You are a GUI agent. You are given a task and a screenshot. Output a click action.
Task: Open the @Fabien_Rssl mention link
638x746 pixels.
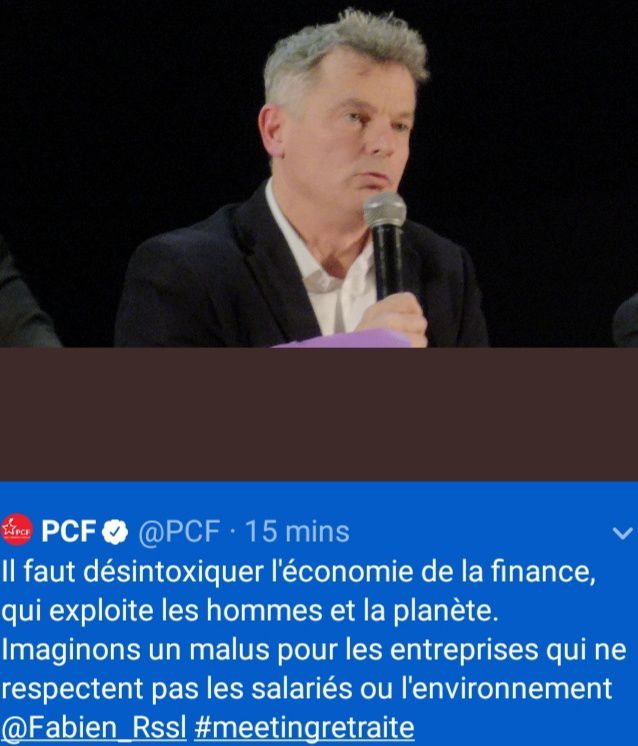click(94, 726)
